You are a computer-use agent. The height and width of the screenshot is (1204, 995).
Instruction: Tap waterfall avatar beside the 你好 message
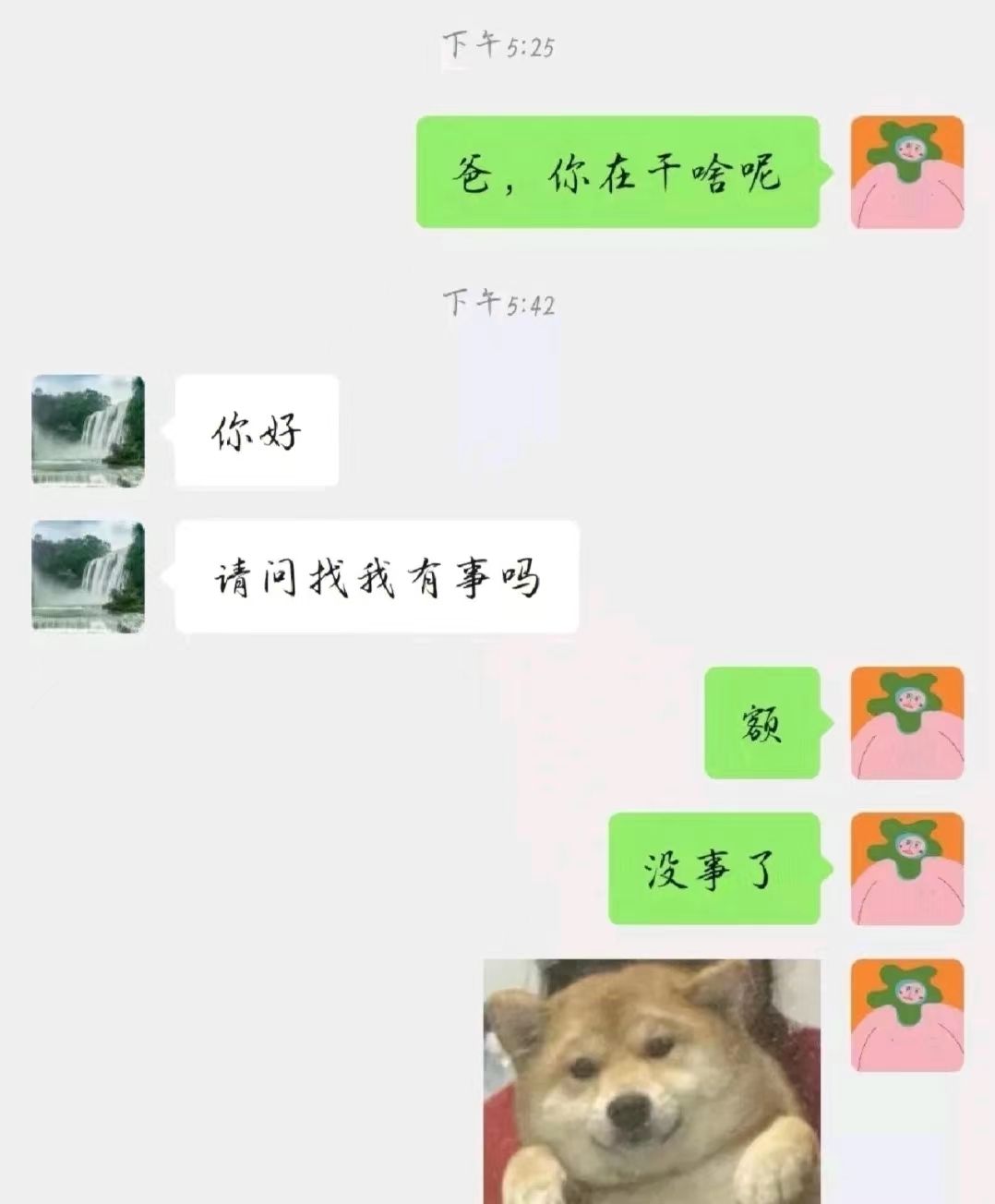[x=88, y=430]
